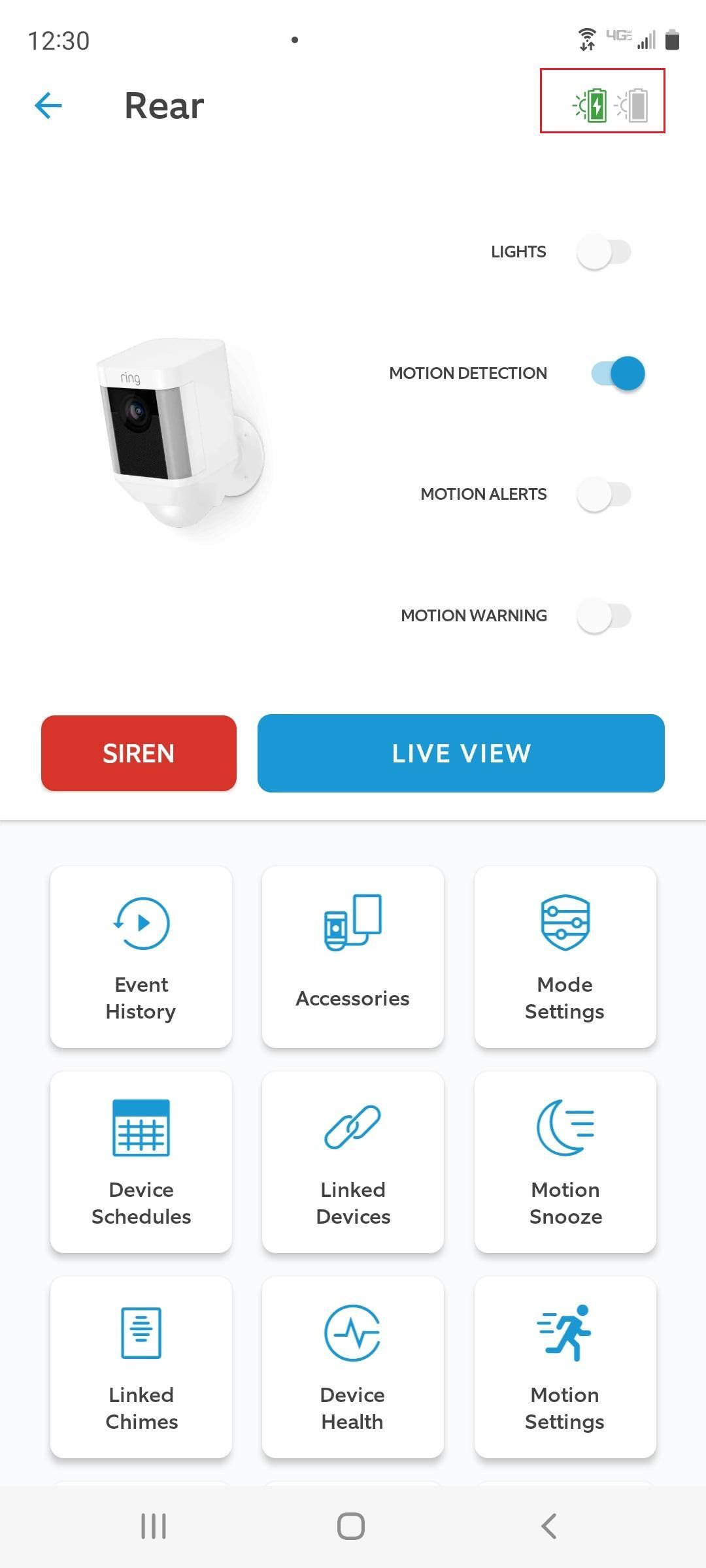
Task: View Device Schedules
Action: coord(141,1162)
